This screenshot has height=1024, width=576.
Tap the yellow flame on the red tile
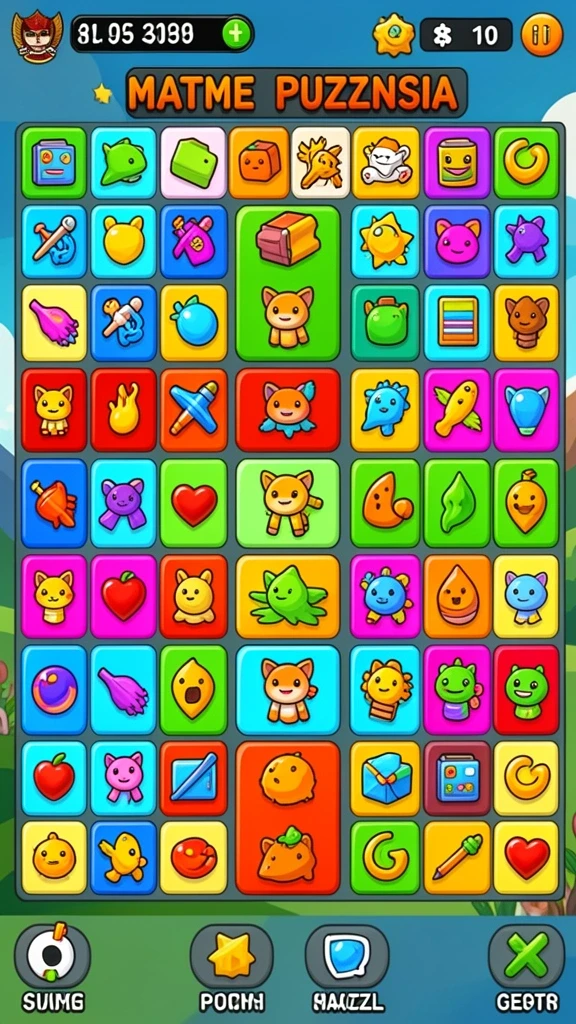123,410
